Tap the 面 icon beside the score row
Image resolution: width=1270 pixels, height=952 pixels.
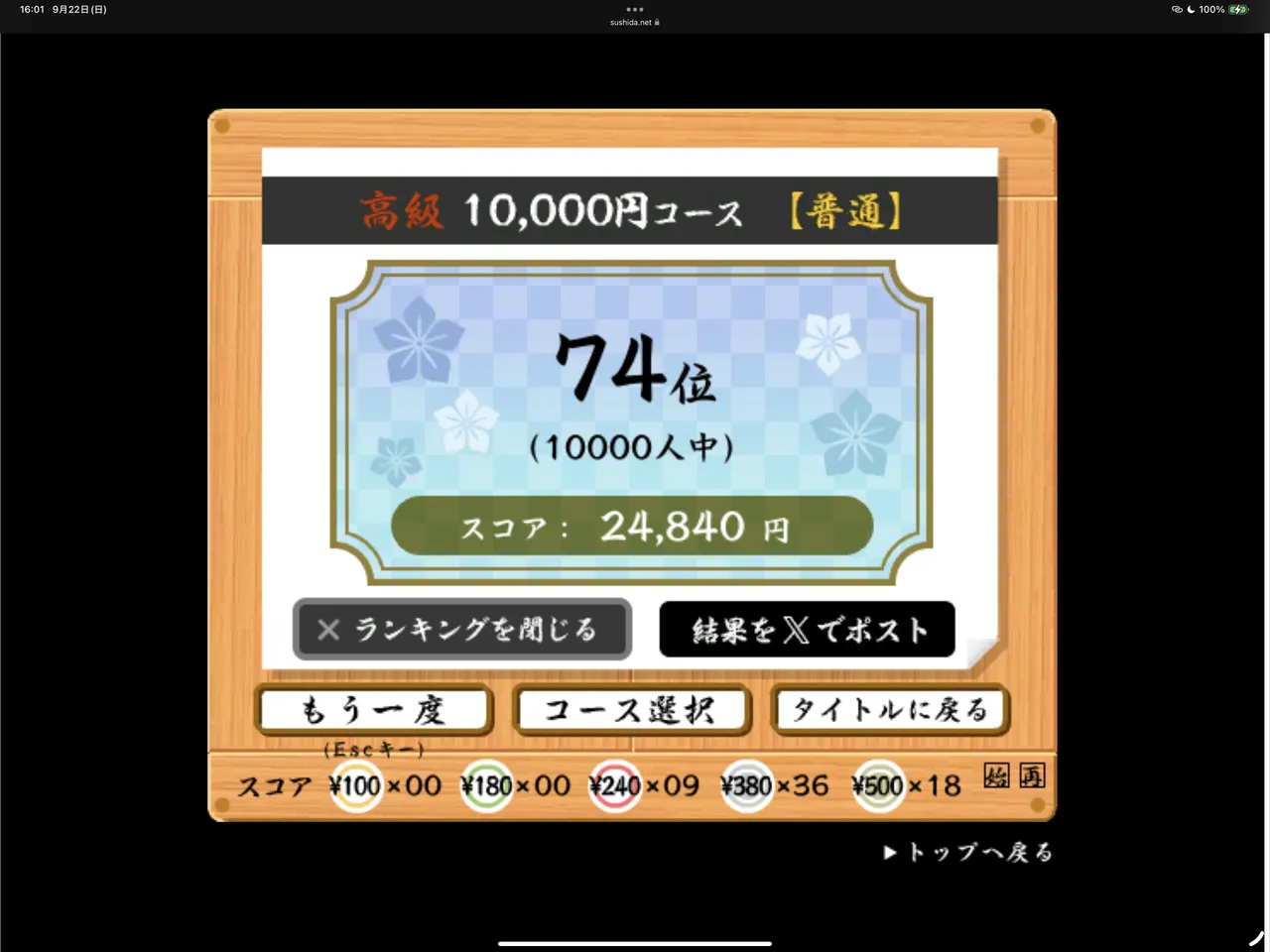coord(1032,776)
